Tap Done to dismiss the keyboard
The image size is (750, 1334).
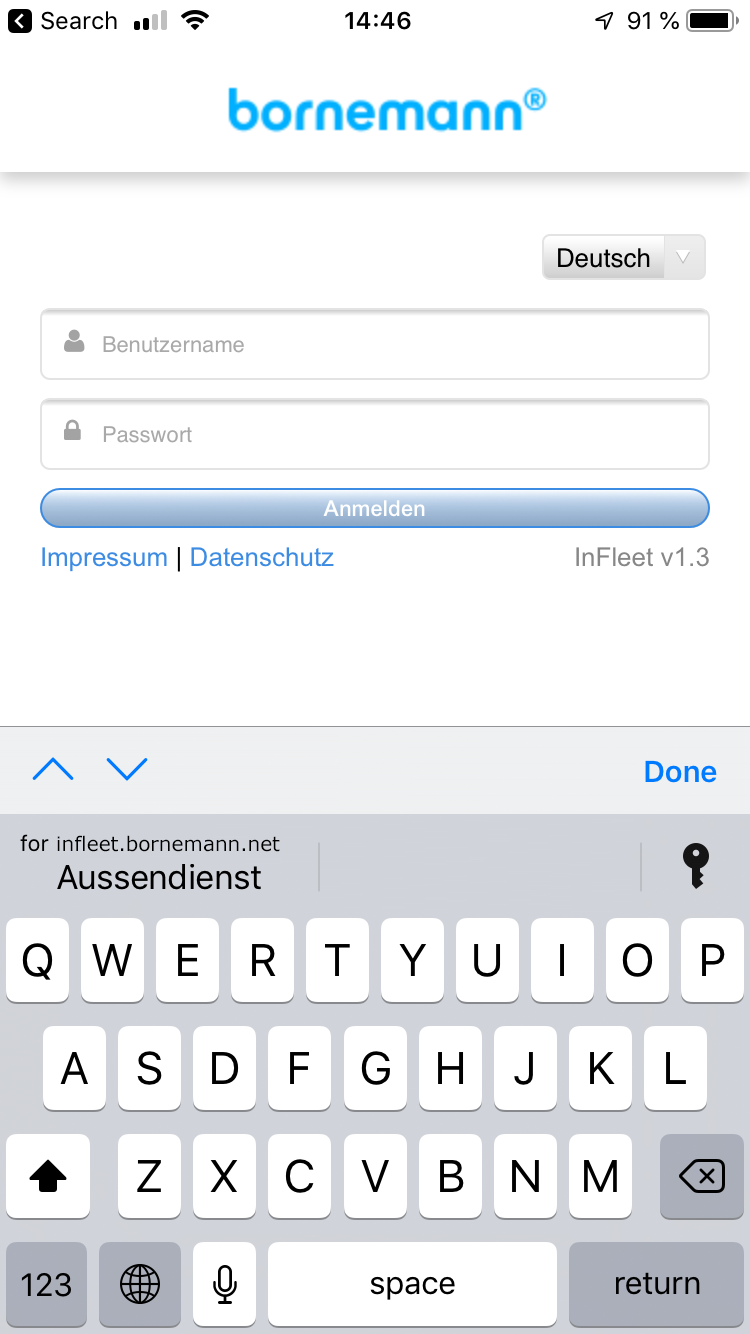680,771
